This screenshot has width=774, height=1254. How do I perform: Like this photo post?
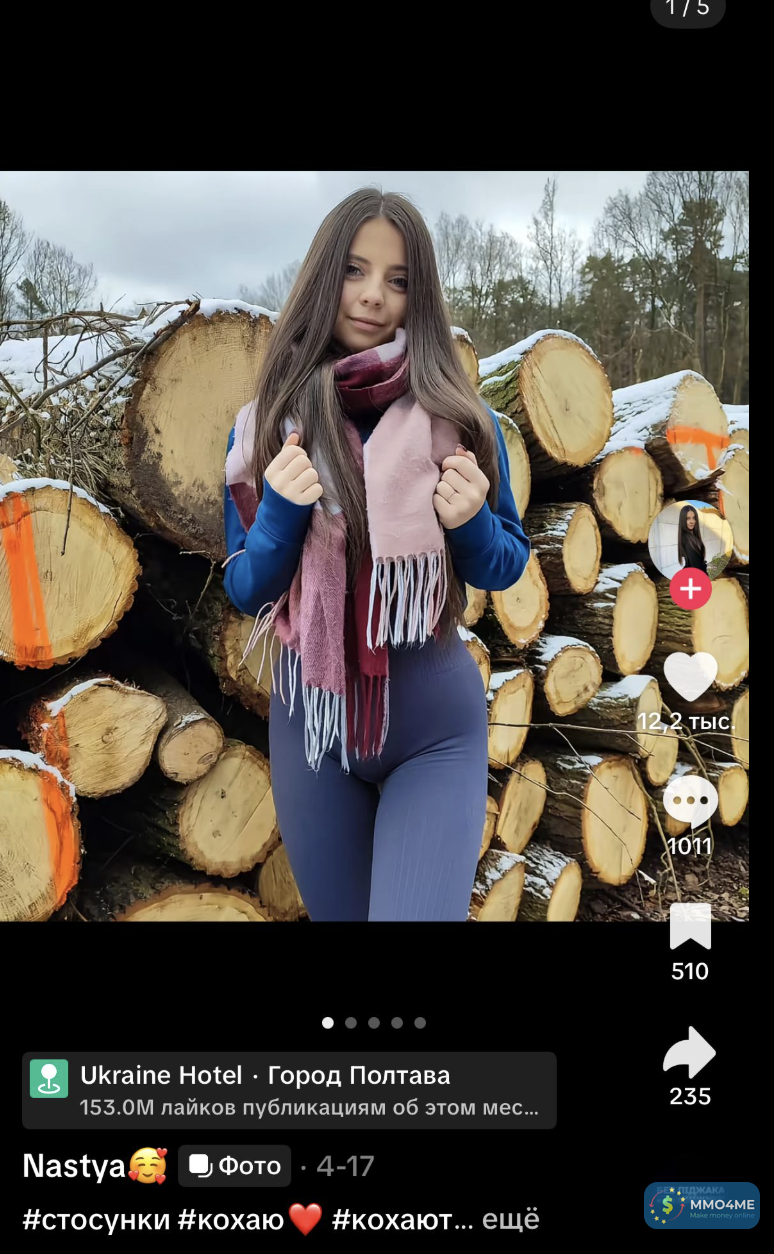pyautogui.click(x=690, y=677)
